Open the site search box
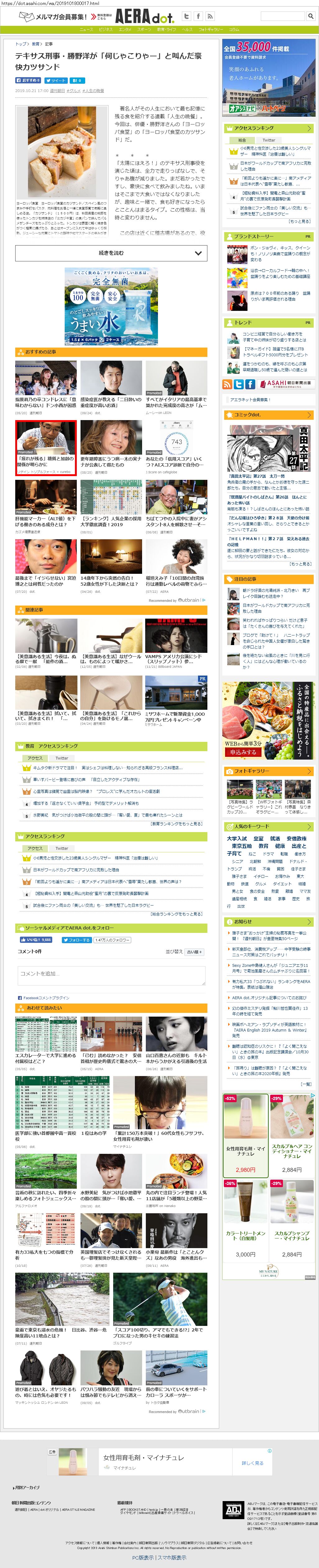This screenshot has width=319, height=1568. (x=283, y=16)
